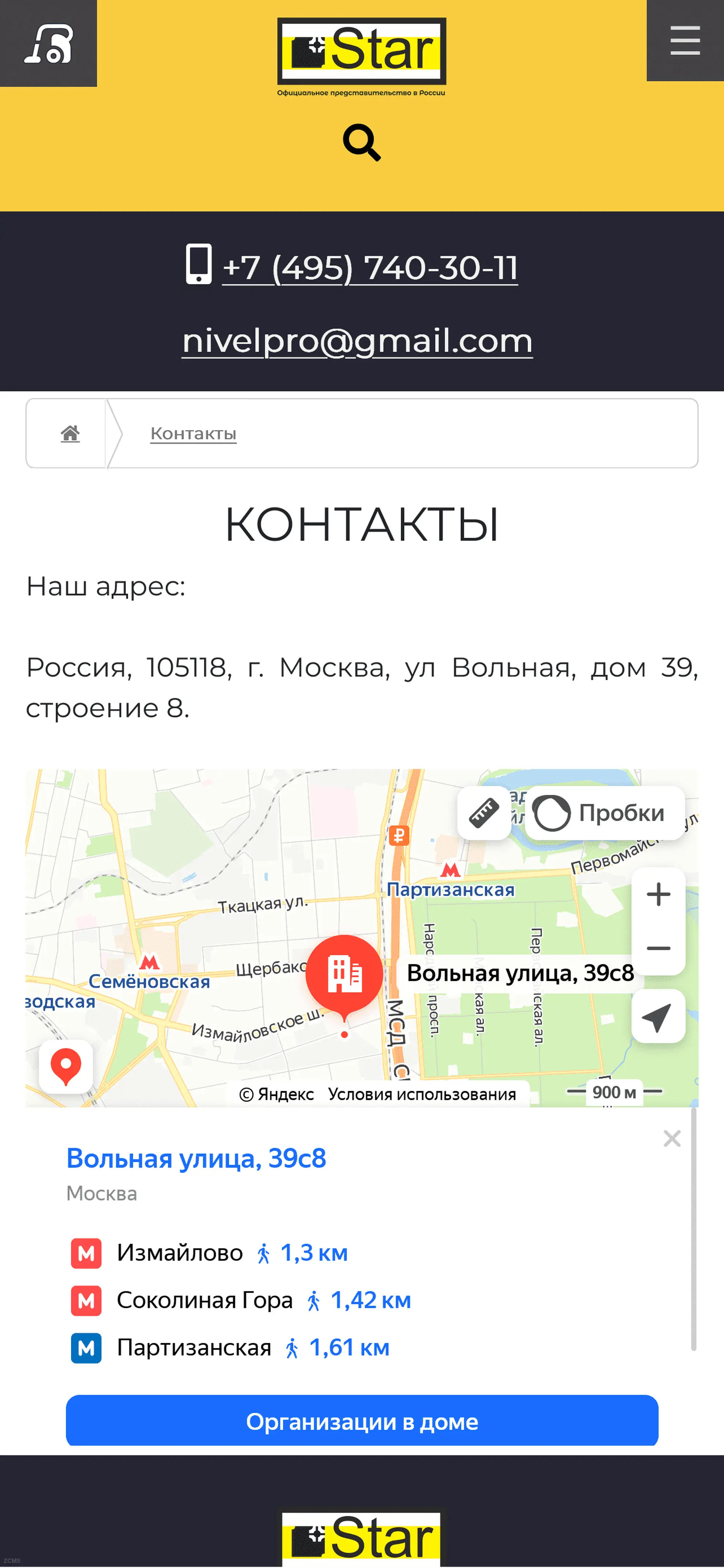Open the site search magnifier

(x=362, y=143)
